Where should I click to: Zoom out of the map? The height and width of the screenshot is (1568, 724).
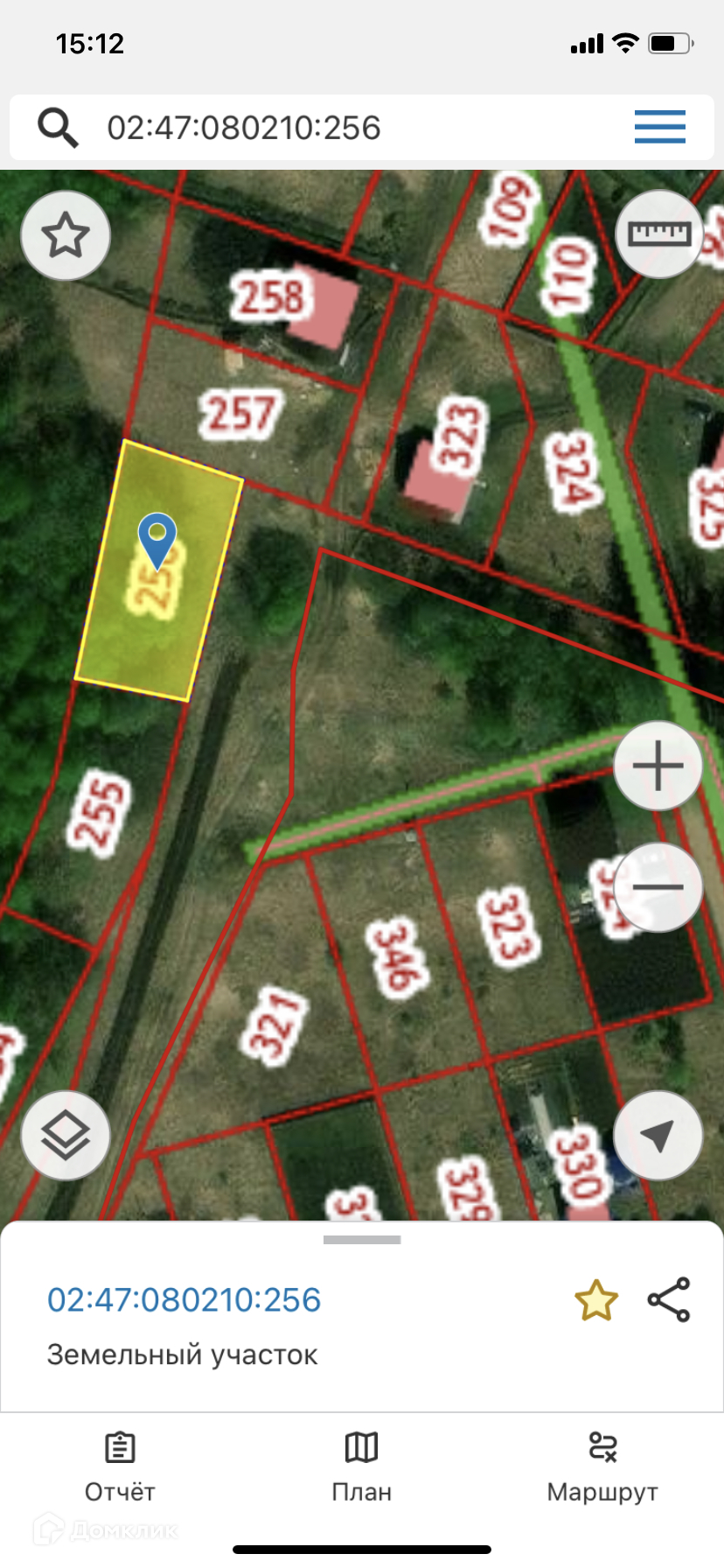(658, 887)
